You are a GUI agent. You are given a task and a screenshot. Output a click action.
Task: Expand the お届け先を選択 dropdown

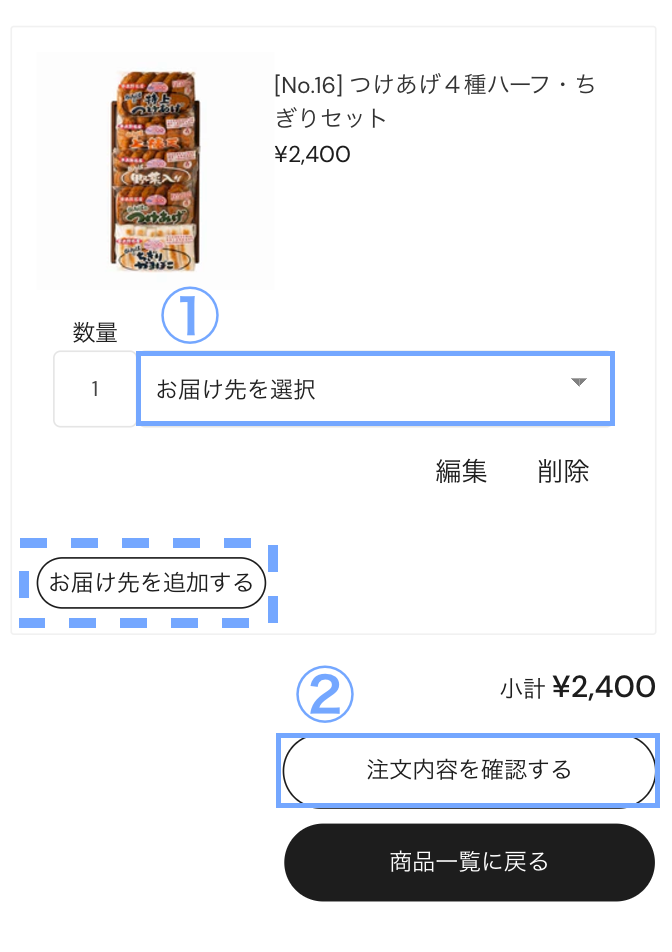click(x=375, y=388)
